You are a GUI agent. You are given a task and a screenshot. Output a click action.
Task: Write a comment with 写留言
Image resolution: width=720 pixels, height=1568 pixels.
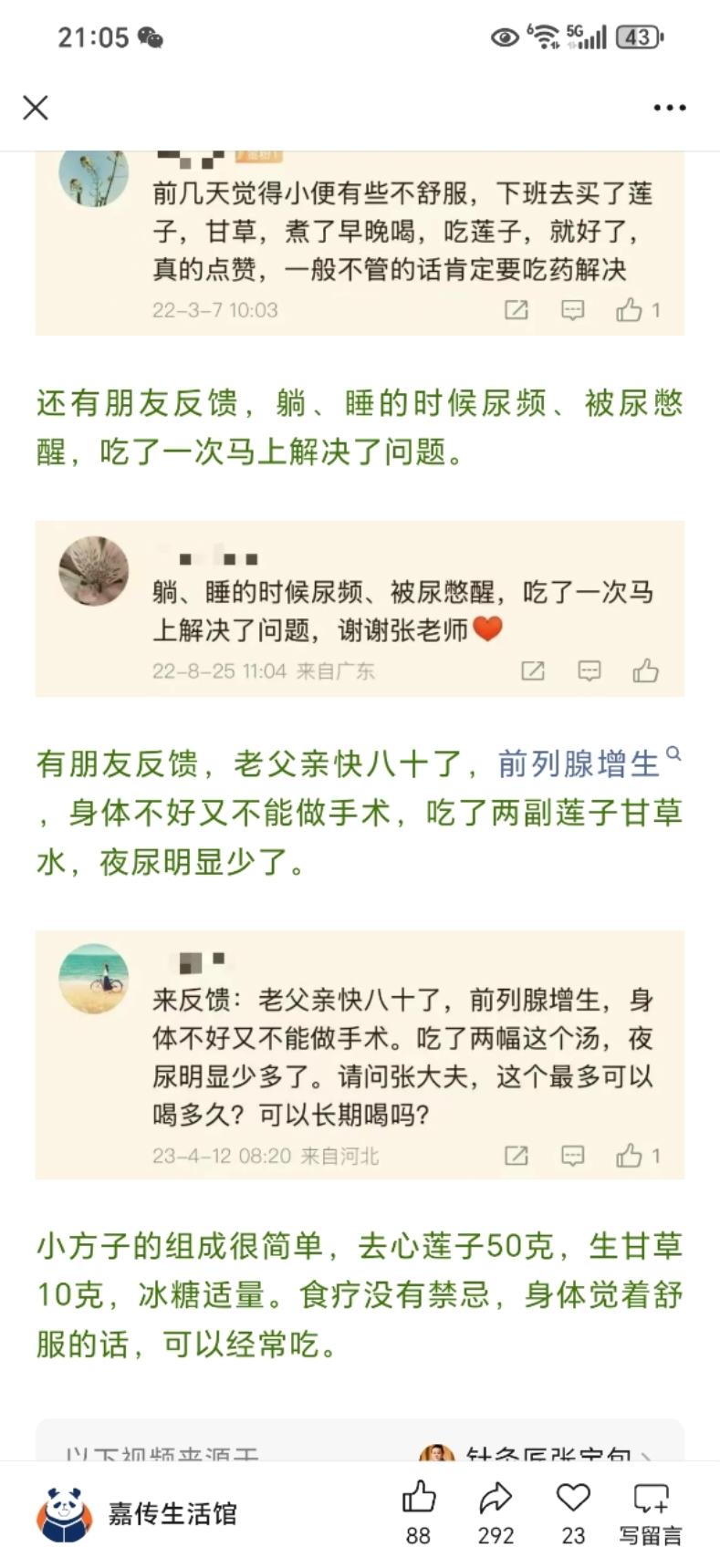tap(650, 1511)
